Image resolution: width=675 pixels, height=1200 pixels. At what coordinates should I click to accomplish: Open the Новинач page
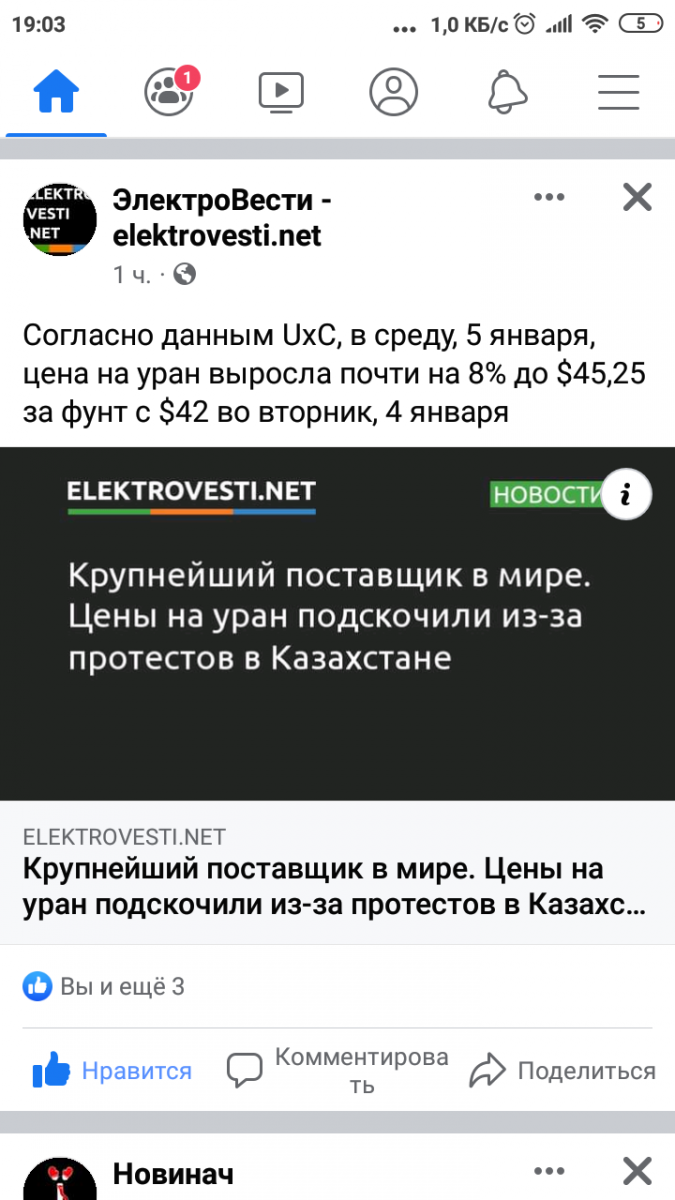(173, 1174)
